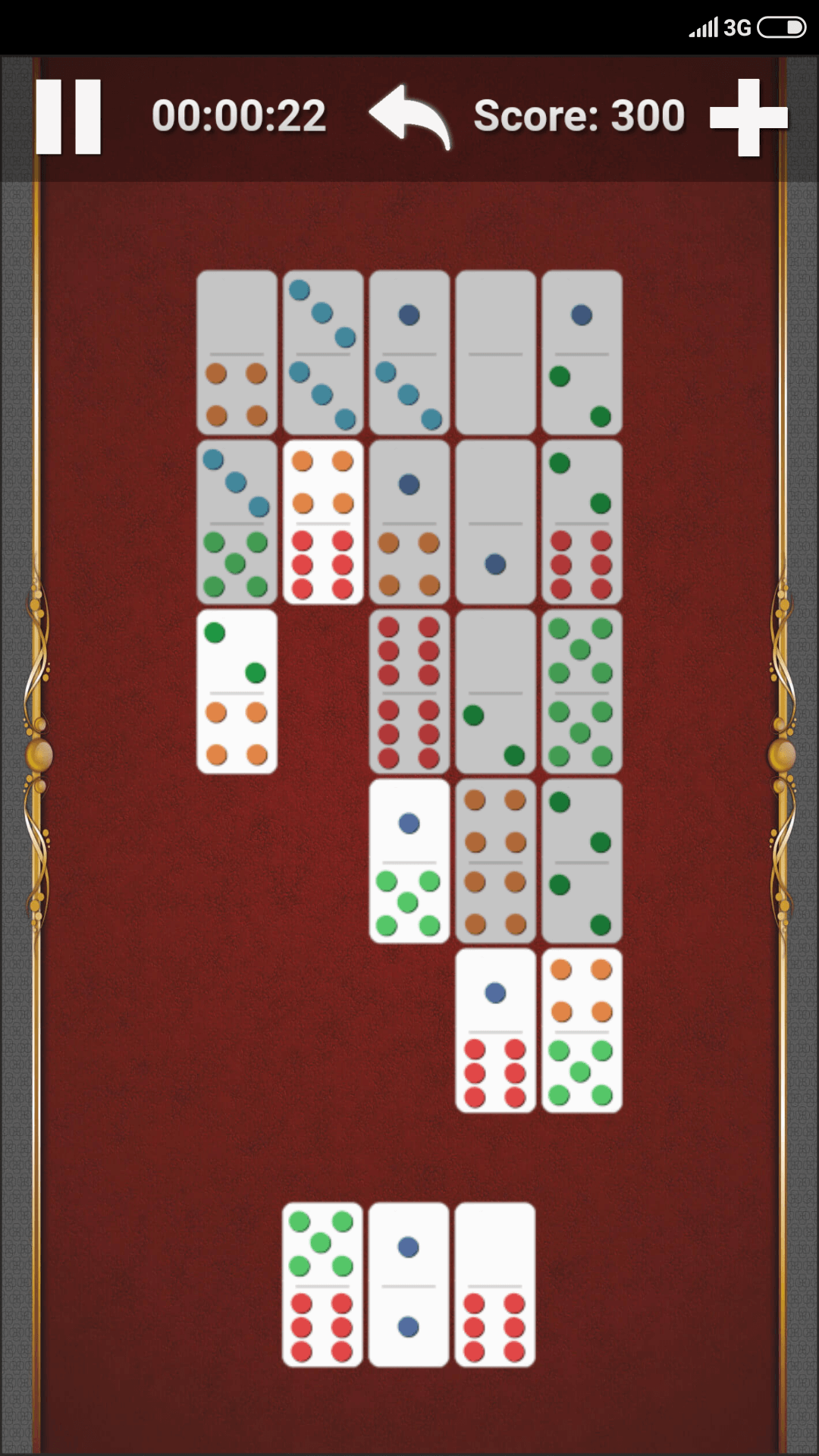
Task: Select the white four-five domino
Action: pos(582,1031)
